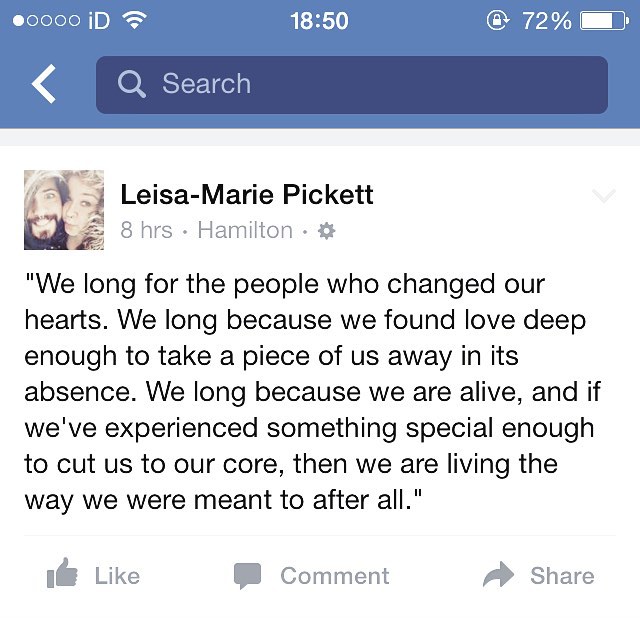Comment on the post
This screenshot has width=640, height=640.
[x=312, y=575]
